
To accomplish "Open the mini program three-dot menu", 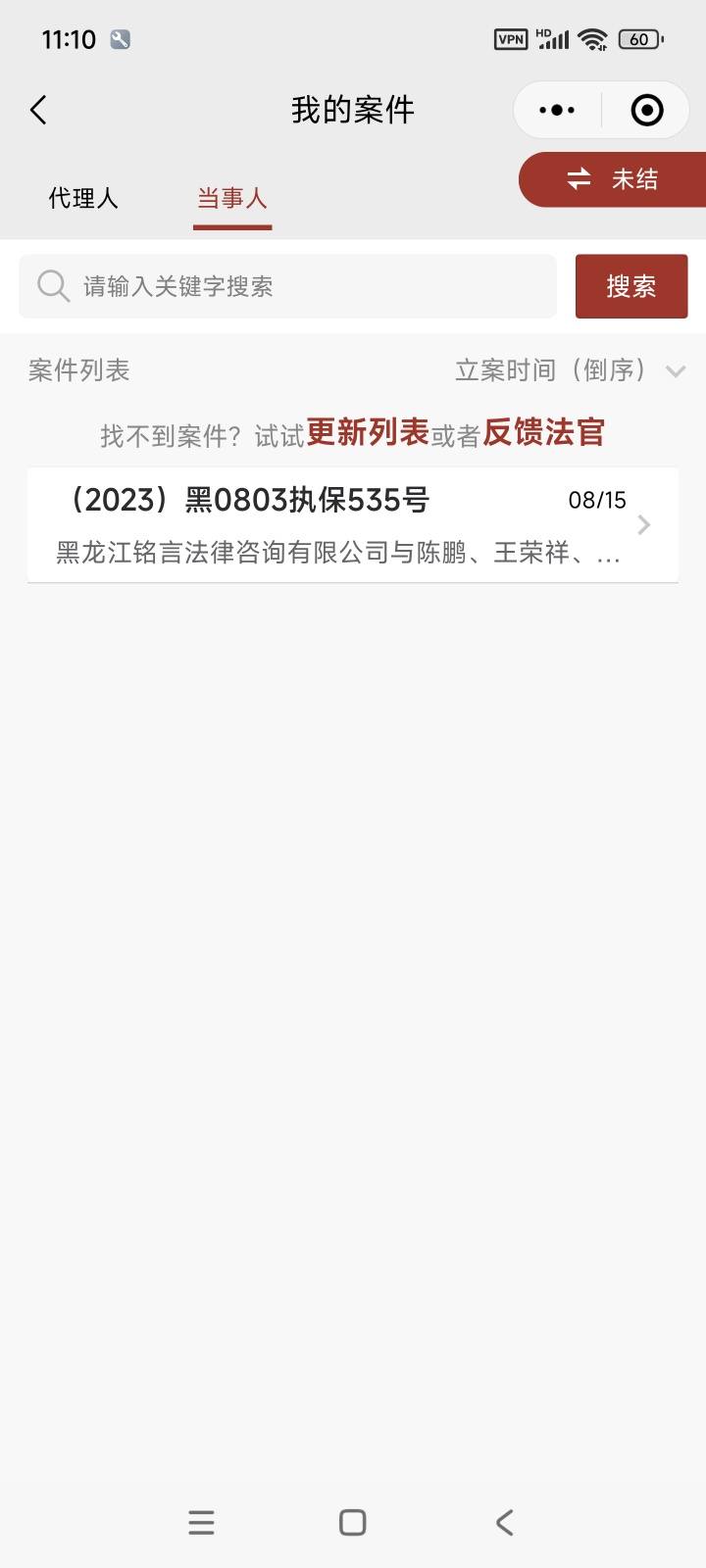I will (x=557, y=110).
